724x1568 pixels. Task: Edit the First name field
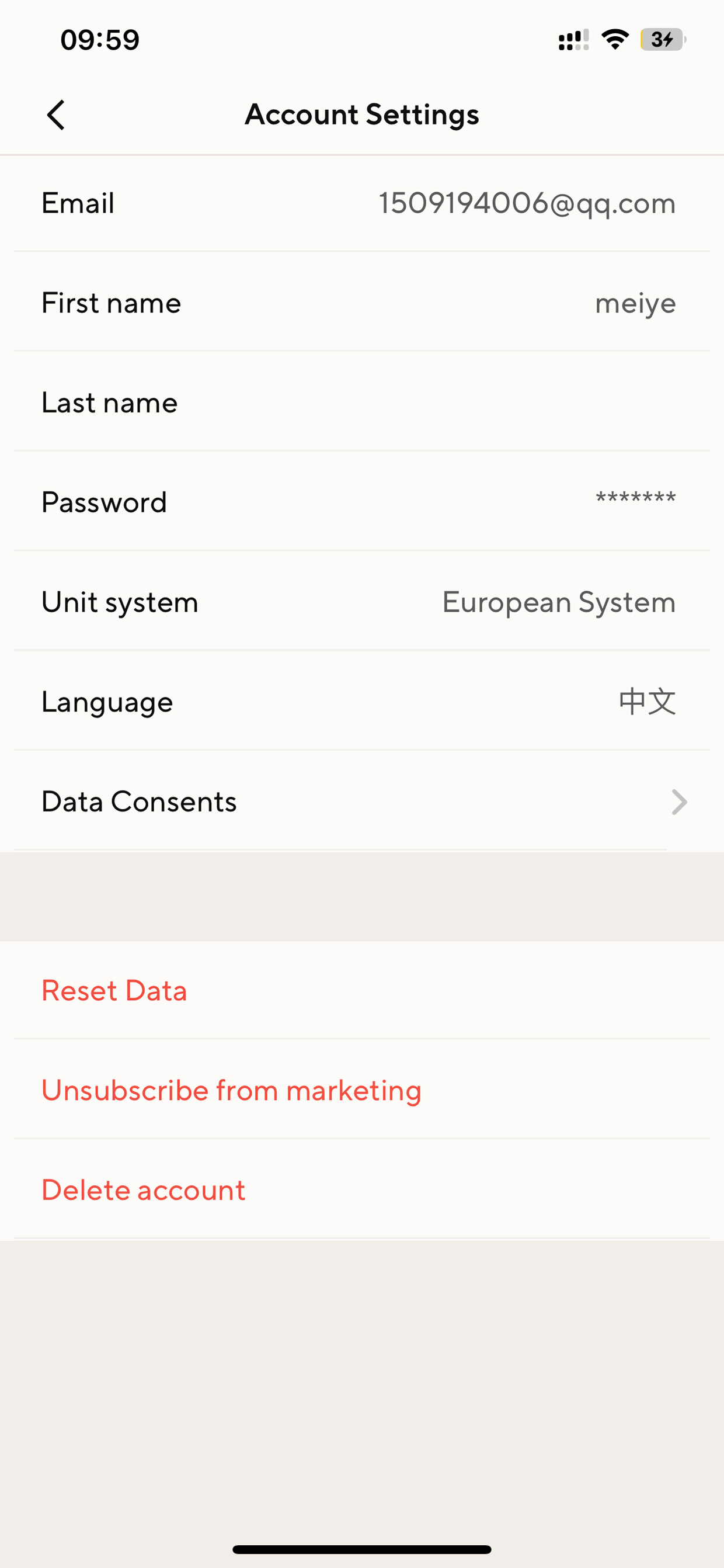click(x=362, y=303)
